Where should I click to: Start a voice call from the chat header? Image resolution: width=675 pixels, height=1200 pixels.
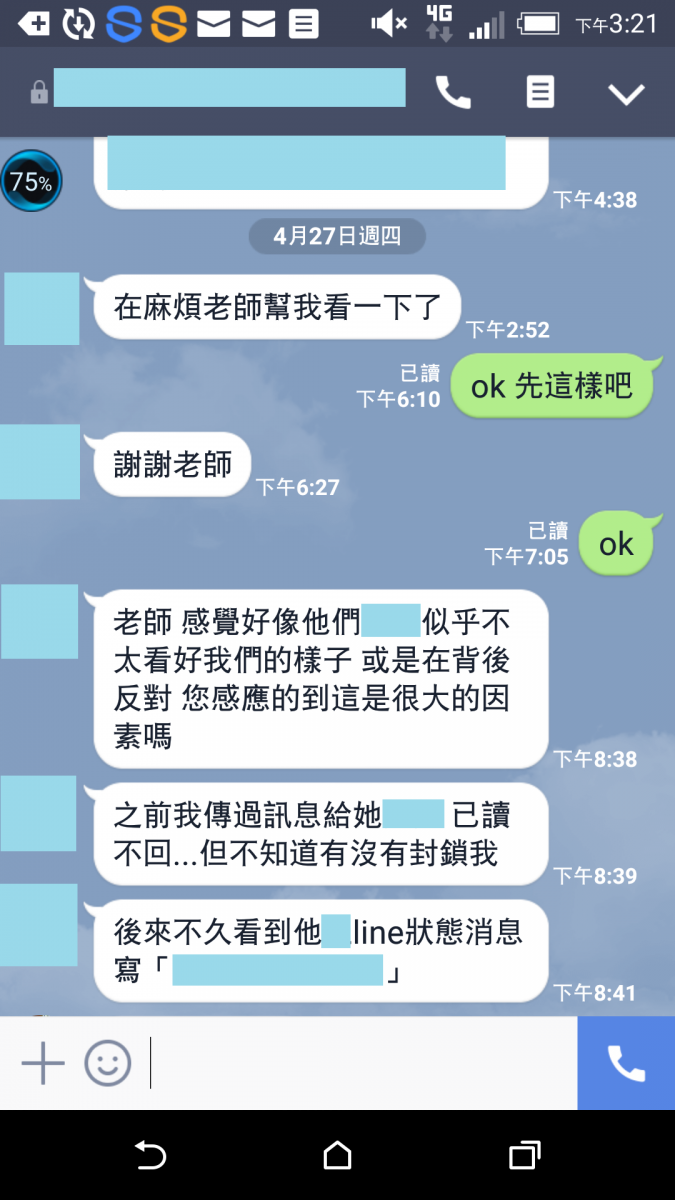453,93
